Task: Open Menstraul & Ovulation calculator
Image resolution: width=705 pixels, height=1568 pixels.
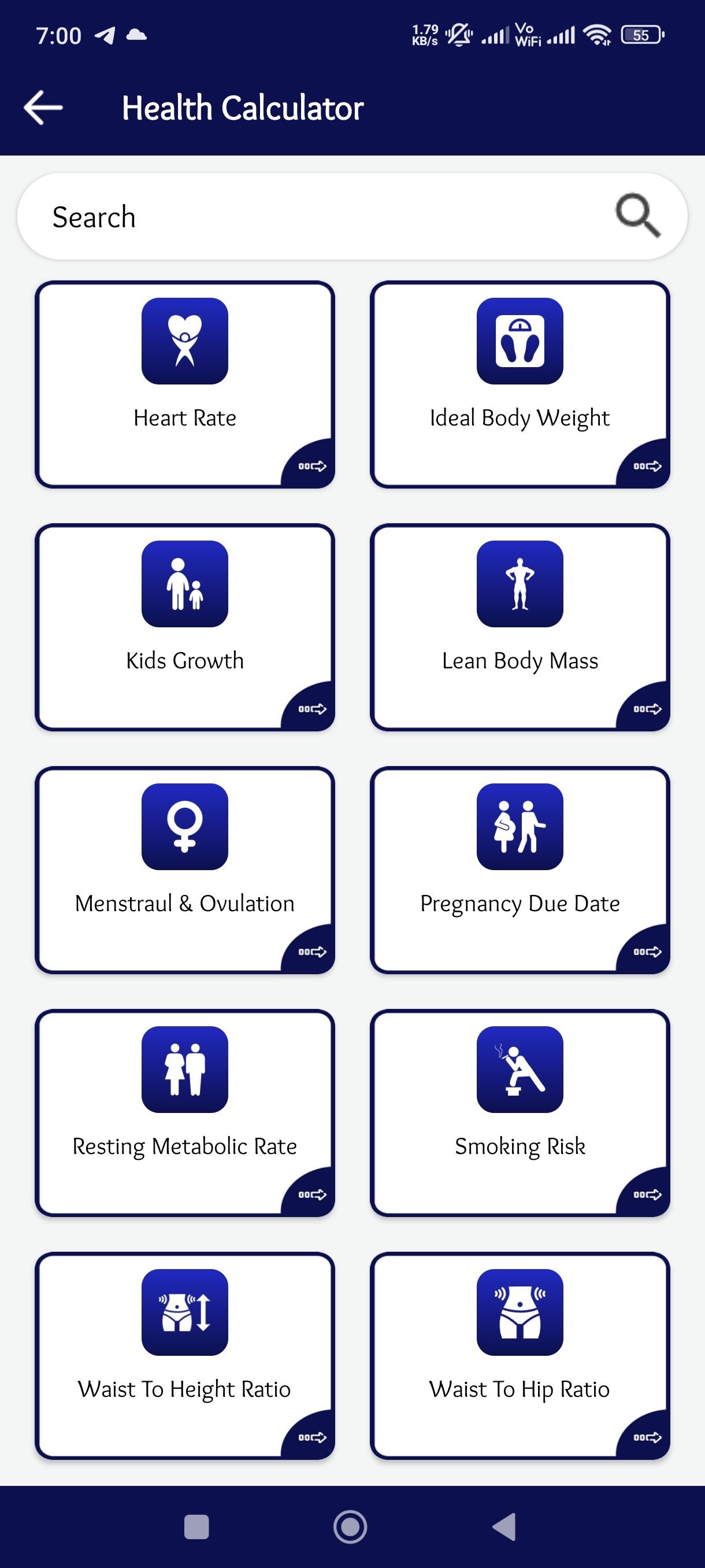Action: pyautogui.click(x=185, y=870)
